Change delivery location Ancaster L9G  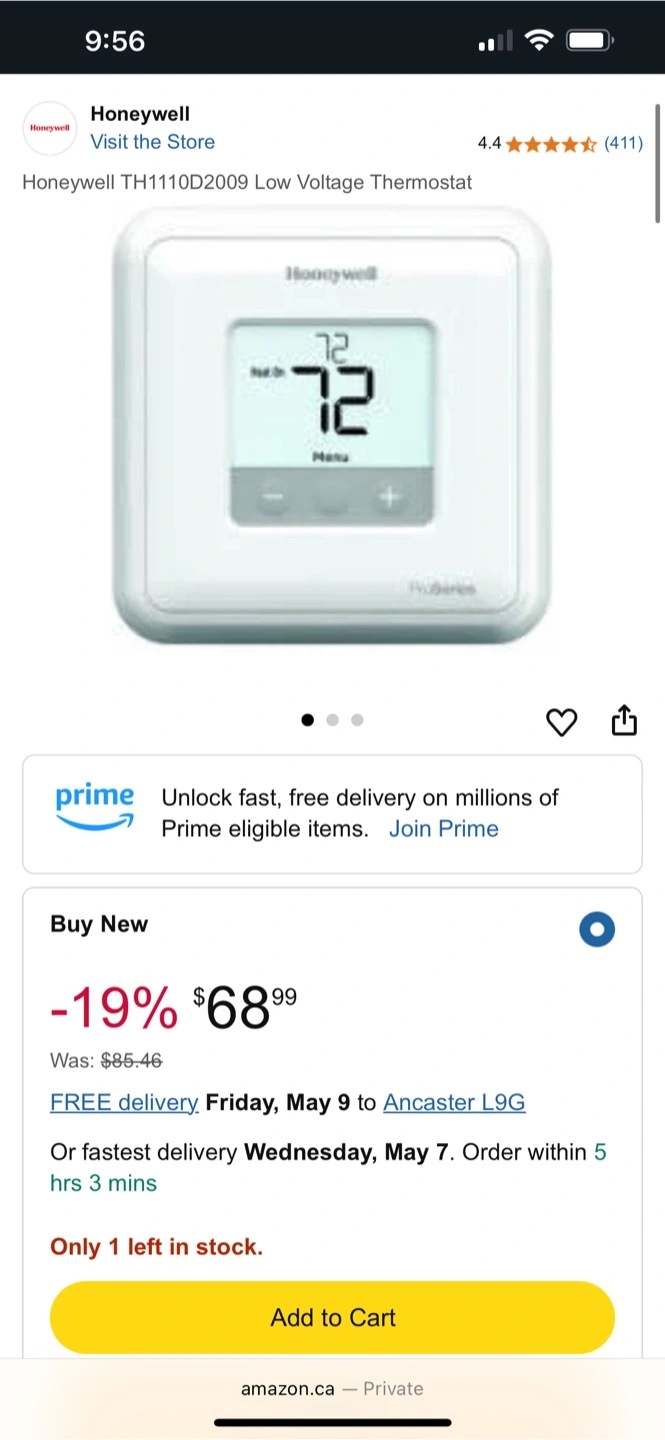[x=454, y=1102]
